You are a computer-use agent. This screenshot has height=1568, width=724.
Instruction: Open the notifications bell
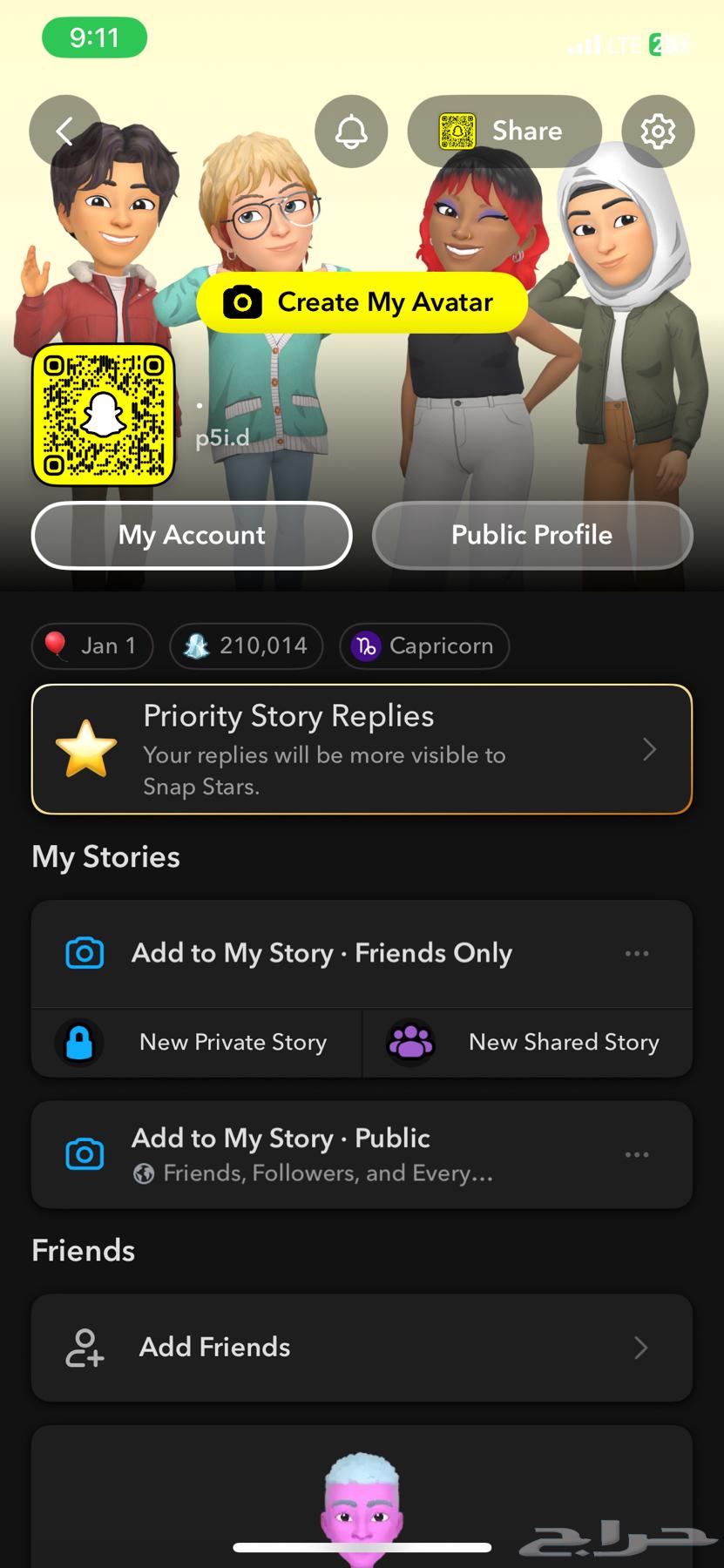pyautogui.click(x=351, y=132)
